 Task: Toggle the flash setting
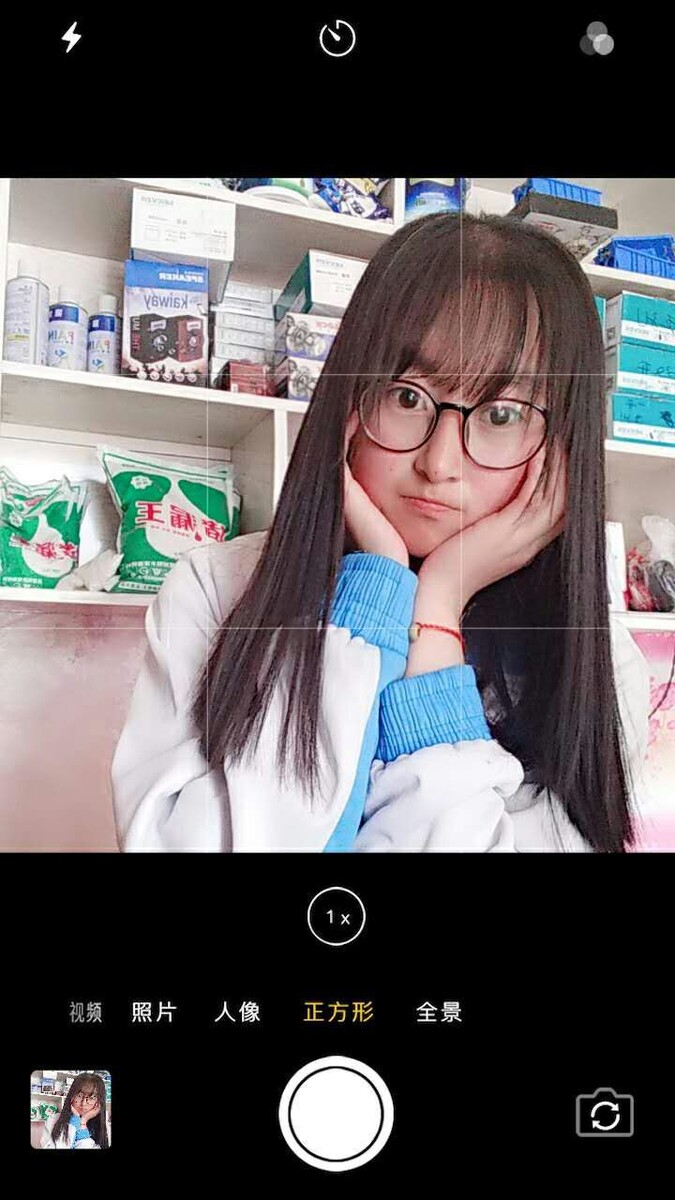(72, 38)
